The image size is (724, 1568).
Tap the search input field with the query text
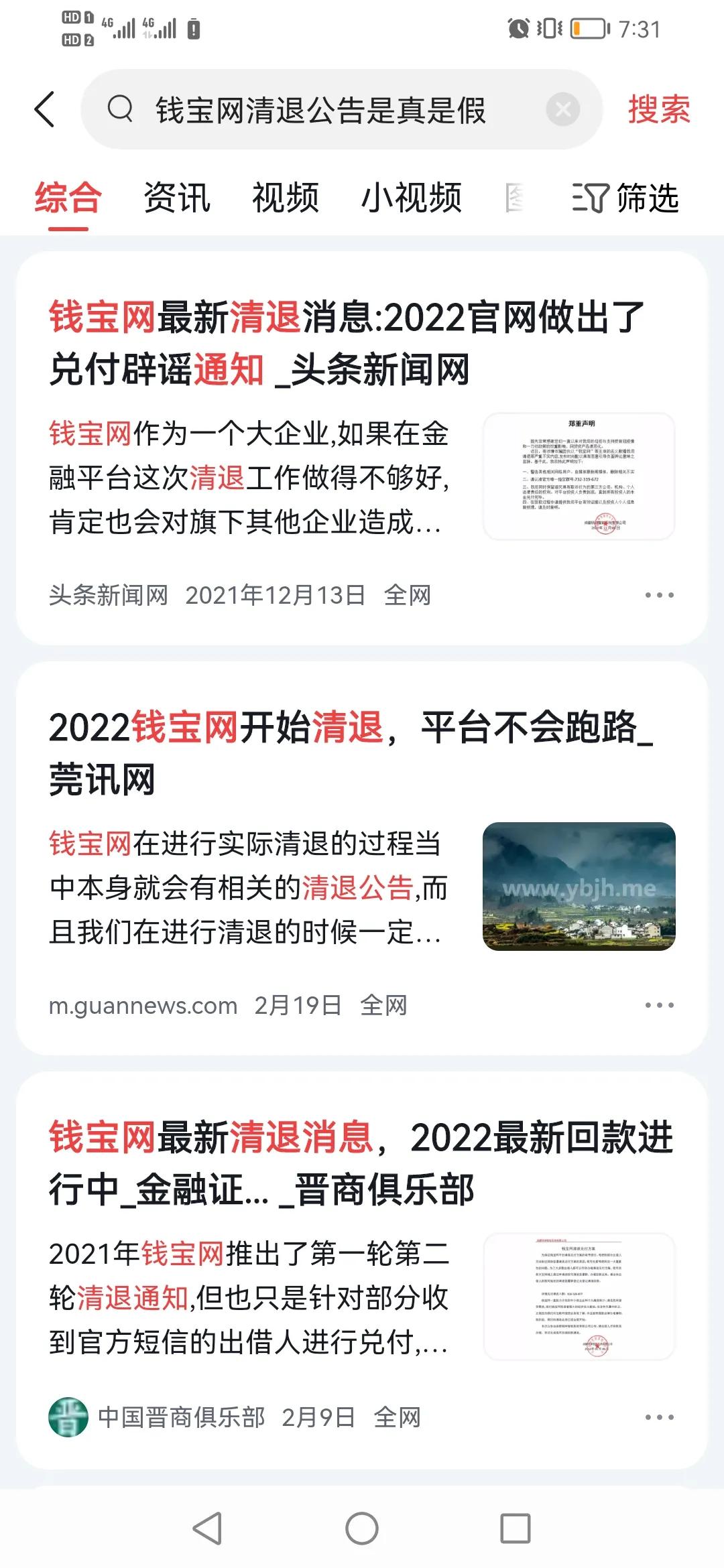pyautogui.click(x=322, y=111)
